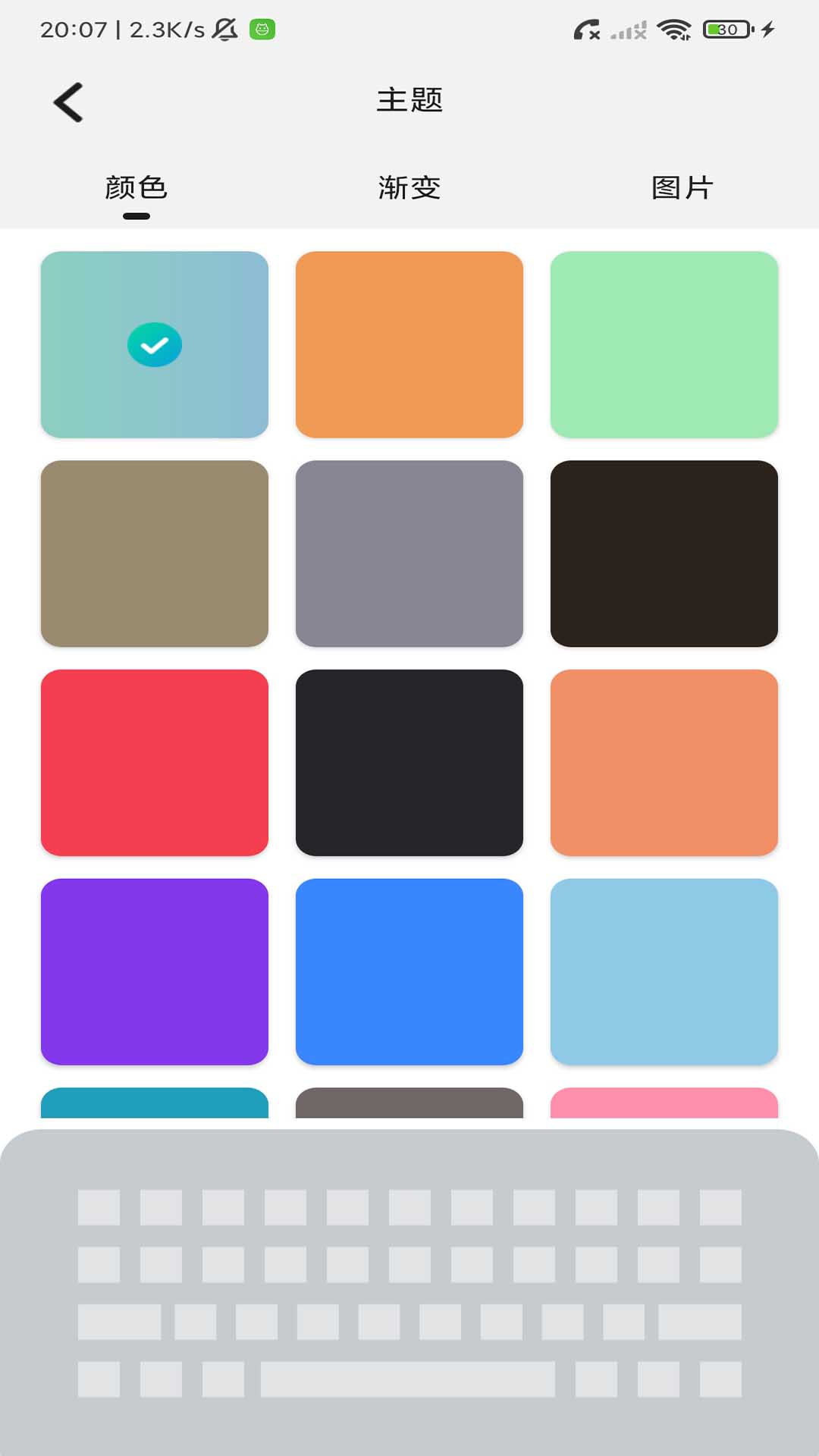Pick the mint green color theme

coord(664,344)
